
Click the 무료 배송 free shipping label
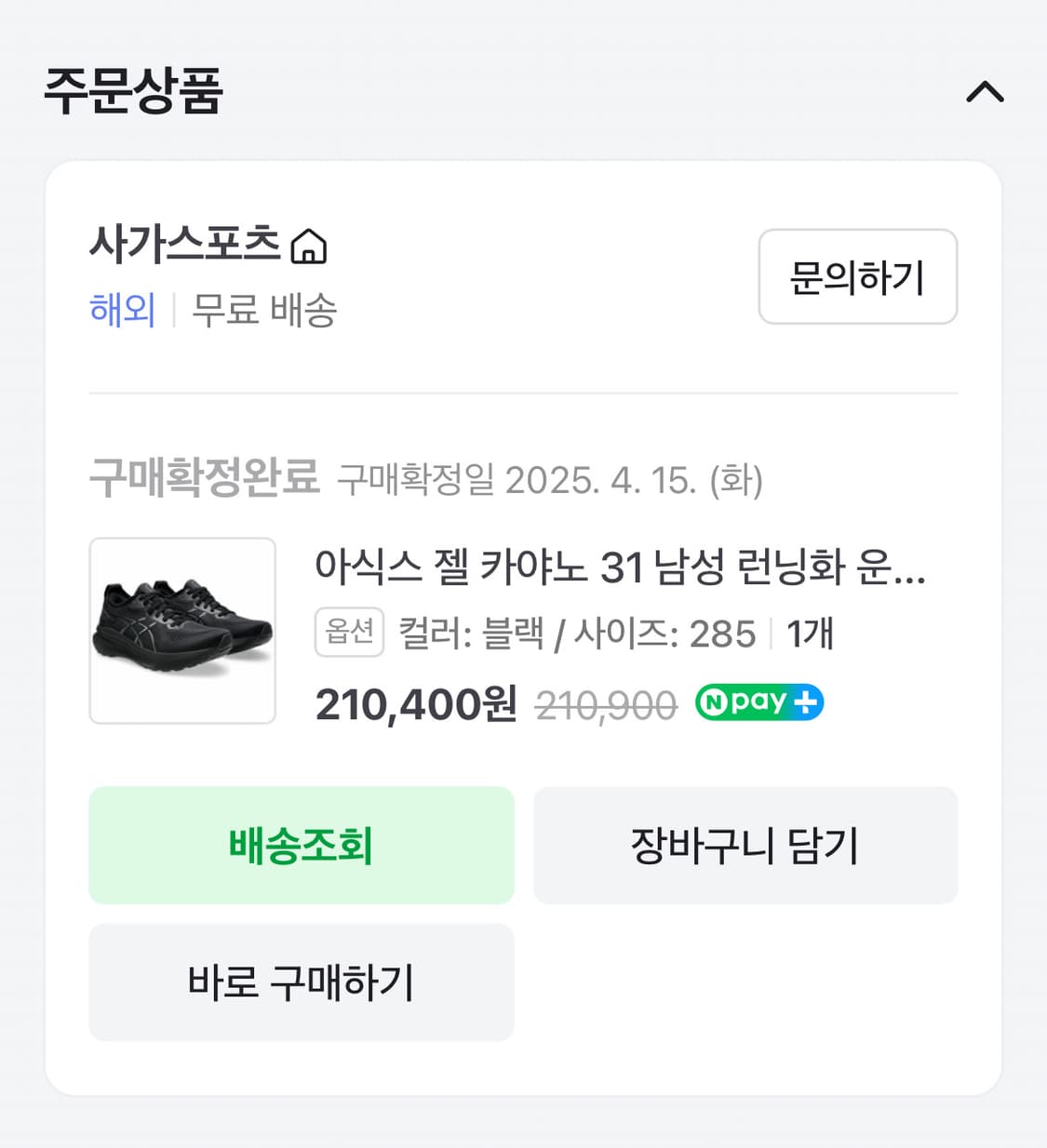click(x=263, y=312)
